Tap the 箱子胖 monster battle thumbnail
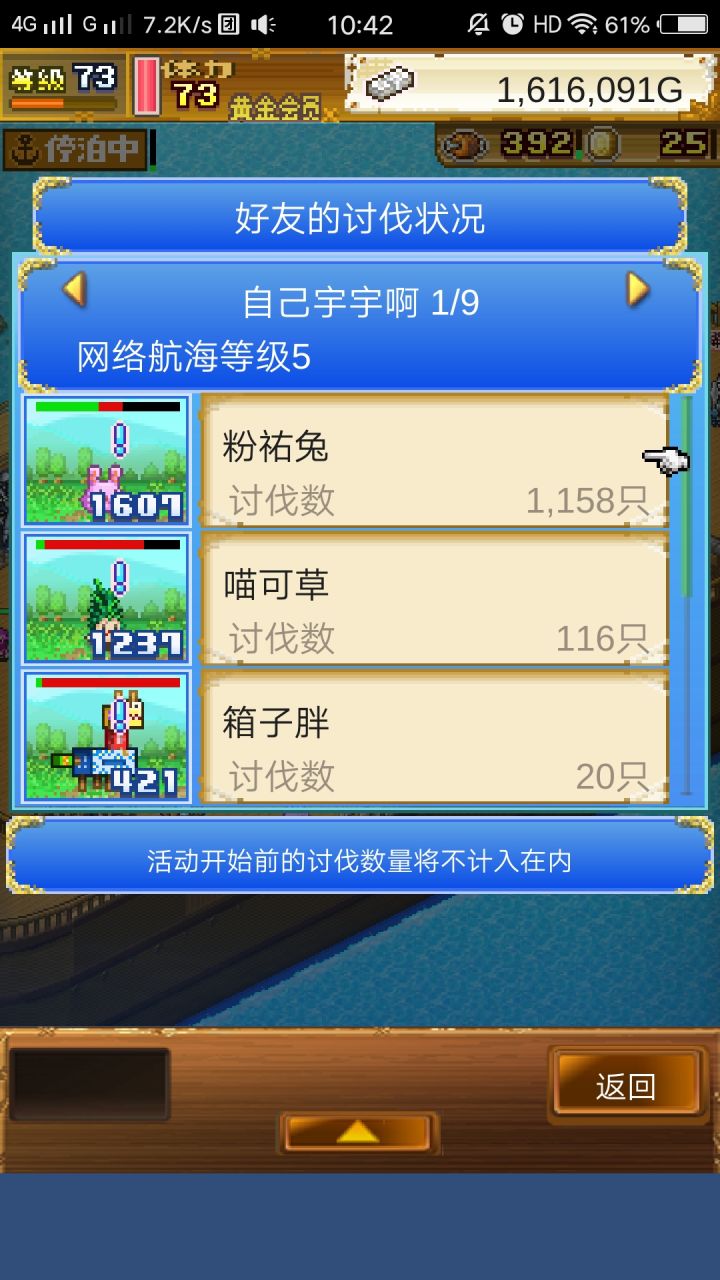This screenshot has width=720, height=1280. click(x=105, y=737)
